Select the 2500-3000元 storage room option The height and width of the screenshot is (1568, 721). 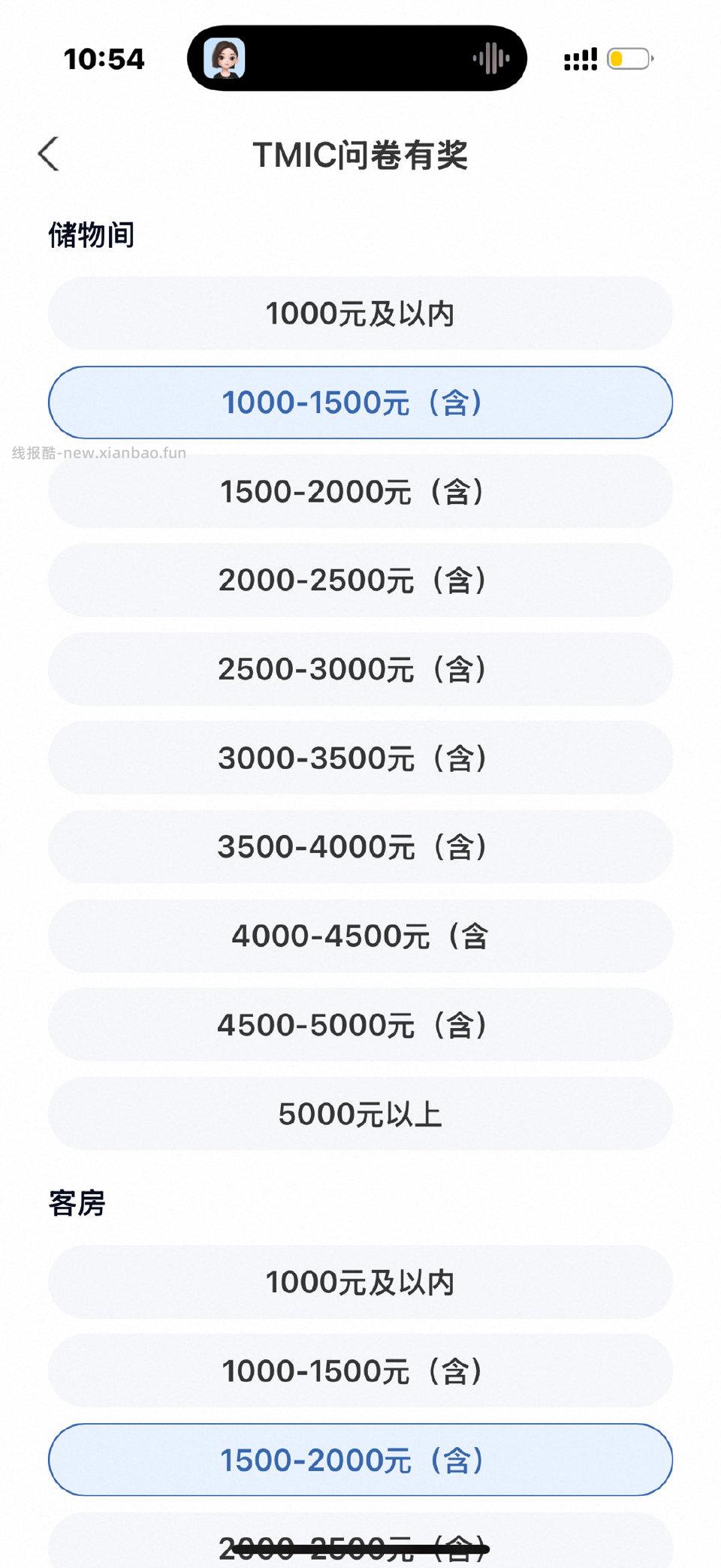[360, 668]
